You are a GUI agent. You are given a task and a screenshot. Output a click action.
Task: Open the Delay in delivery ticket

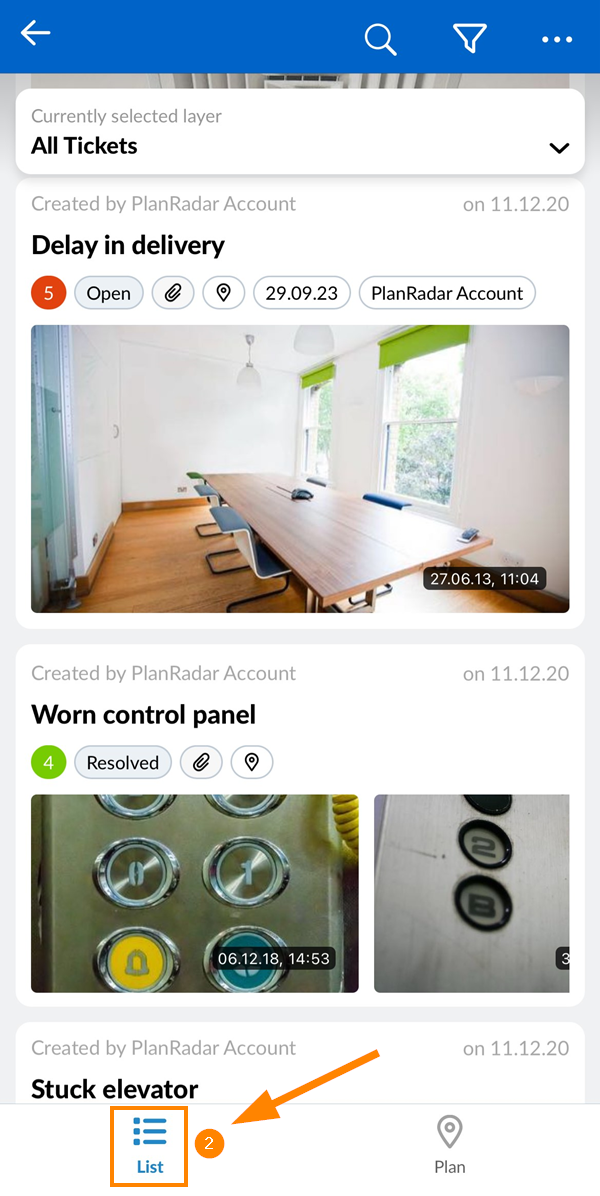pos(128,245)
